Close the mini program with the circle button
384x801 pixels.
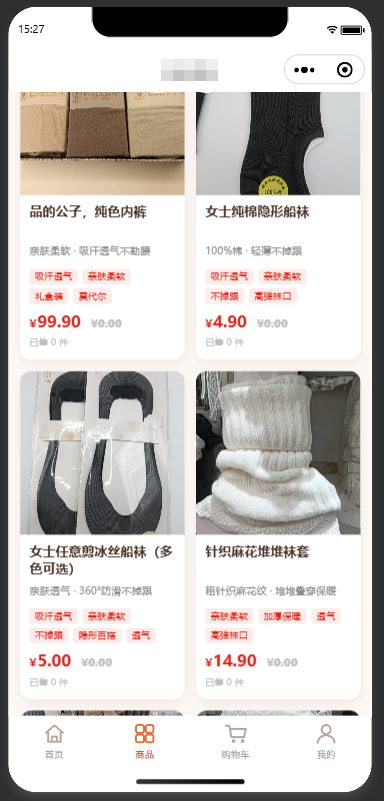pos(345,70)
